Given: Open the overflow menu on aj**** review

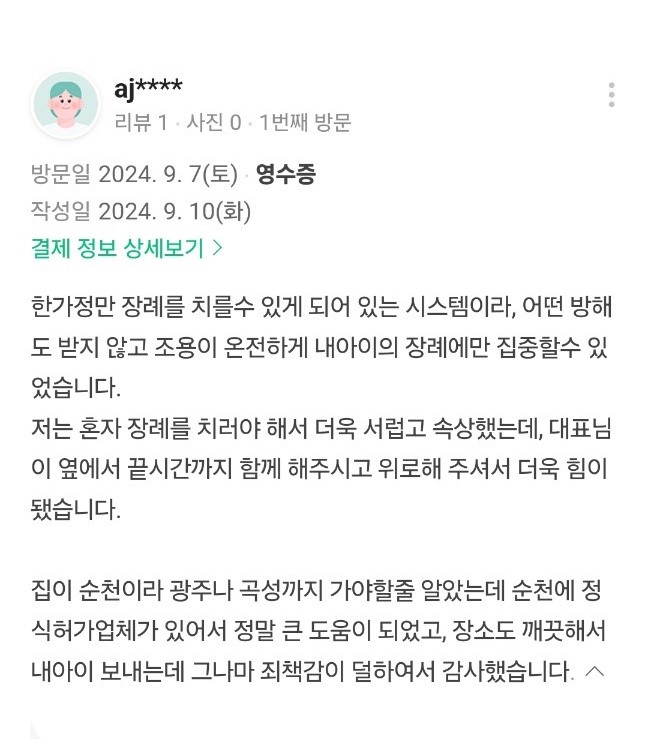Looking at the screenshot, I should pyautogui.click(x=611, y=96).
